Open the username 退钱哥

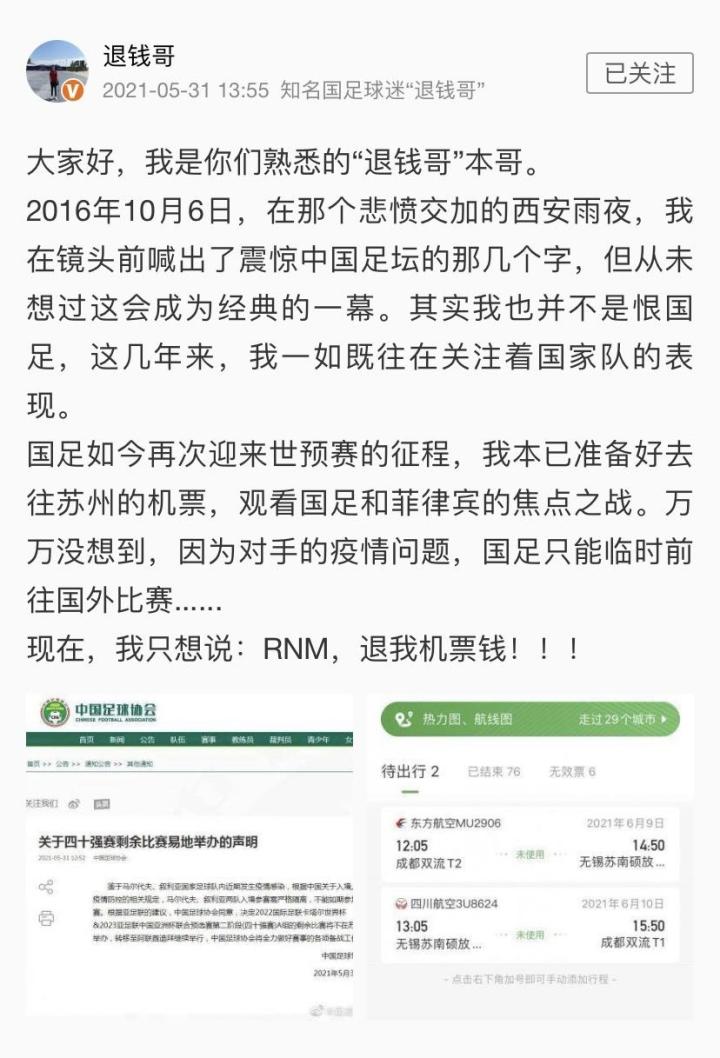pyautogui.click(x=139, y=55)
